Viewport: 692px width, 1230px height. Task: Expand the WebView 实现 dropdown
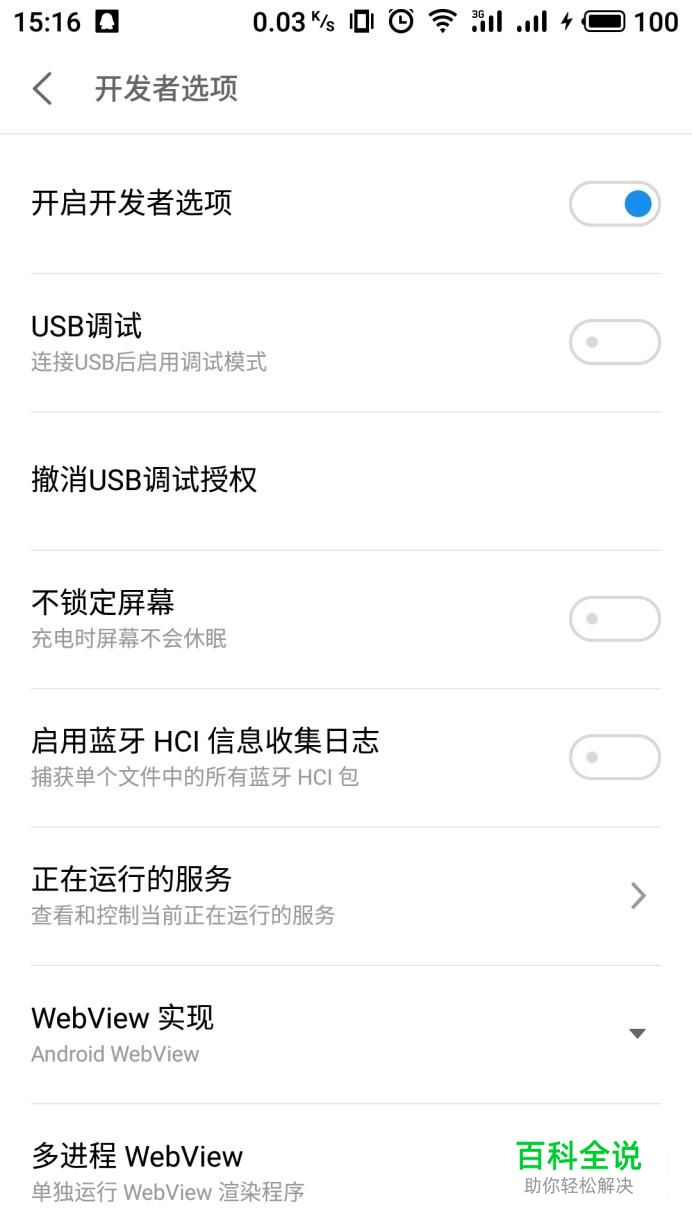[x=636, y=1034]
